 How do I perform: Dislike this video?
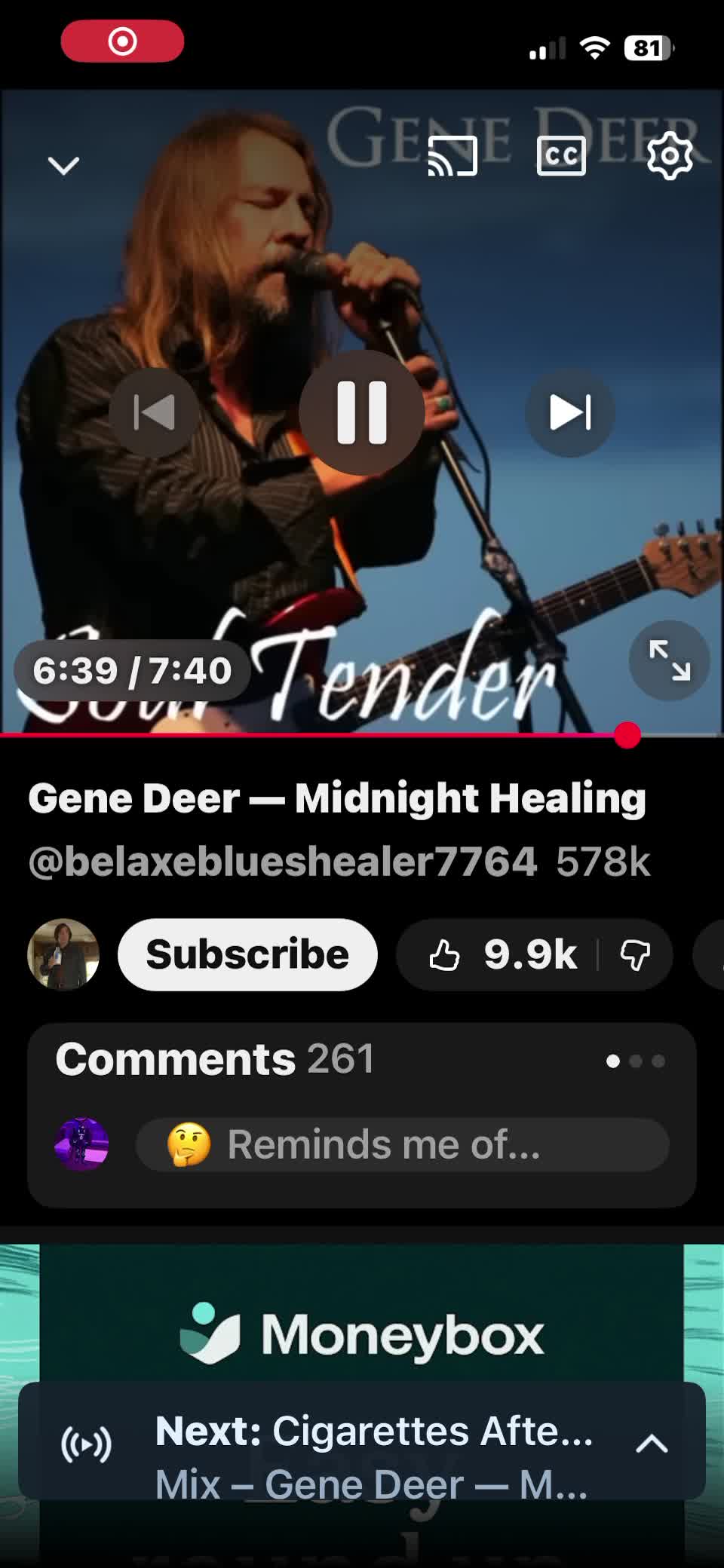[635, 954]
